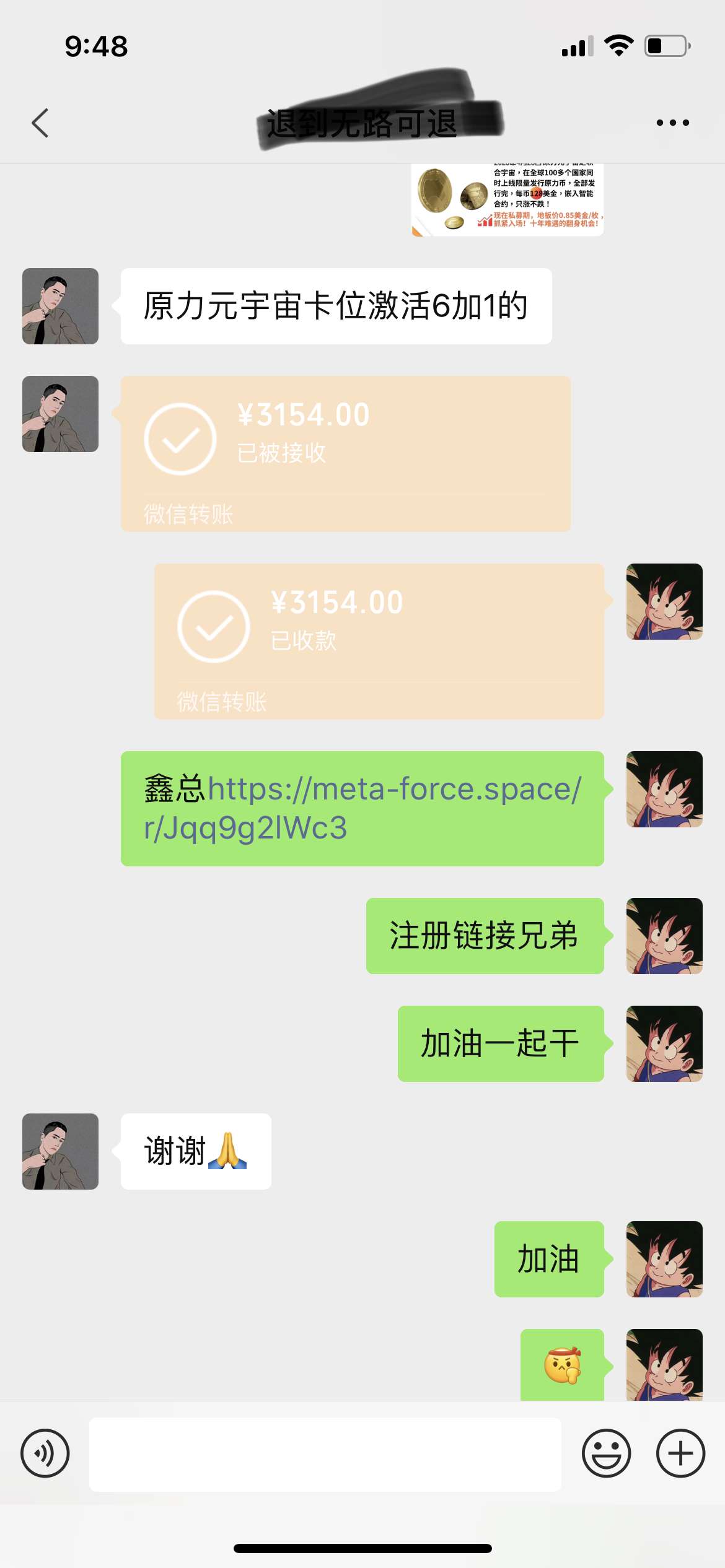
Task: Go back to the chat list
Action: tap(40, 123)
